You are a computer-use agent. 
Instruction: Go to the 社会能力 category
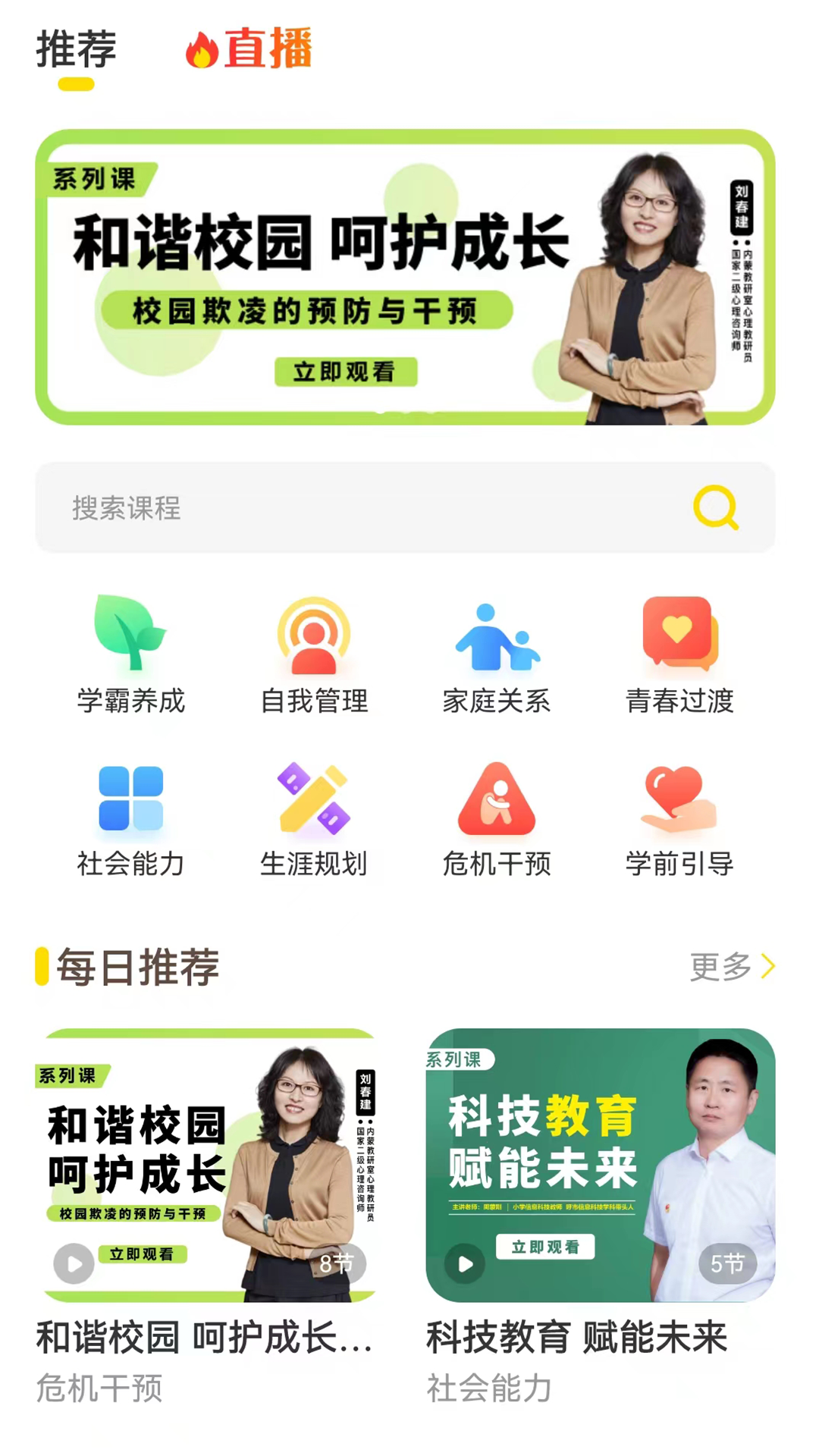point(130,819)
